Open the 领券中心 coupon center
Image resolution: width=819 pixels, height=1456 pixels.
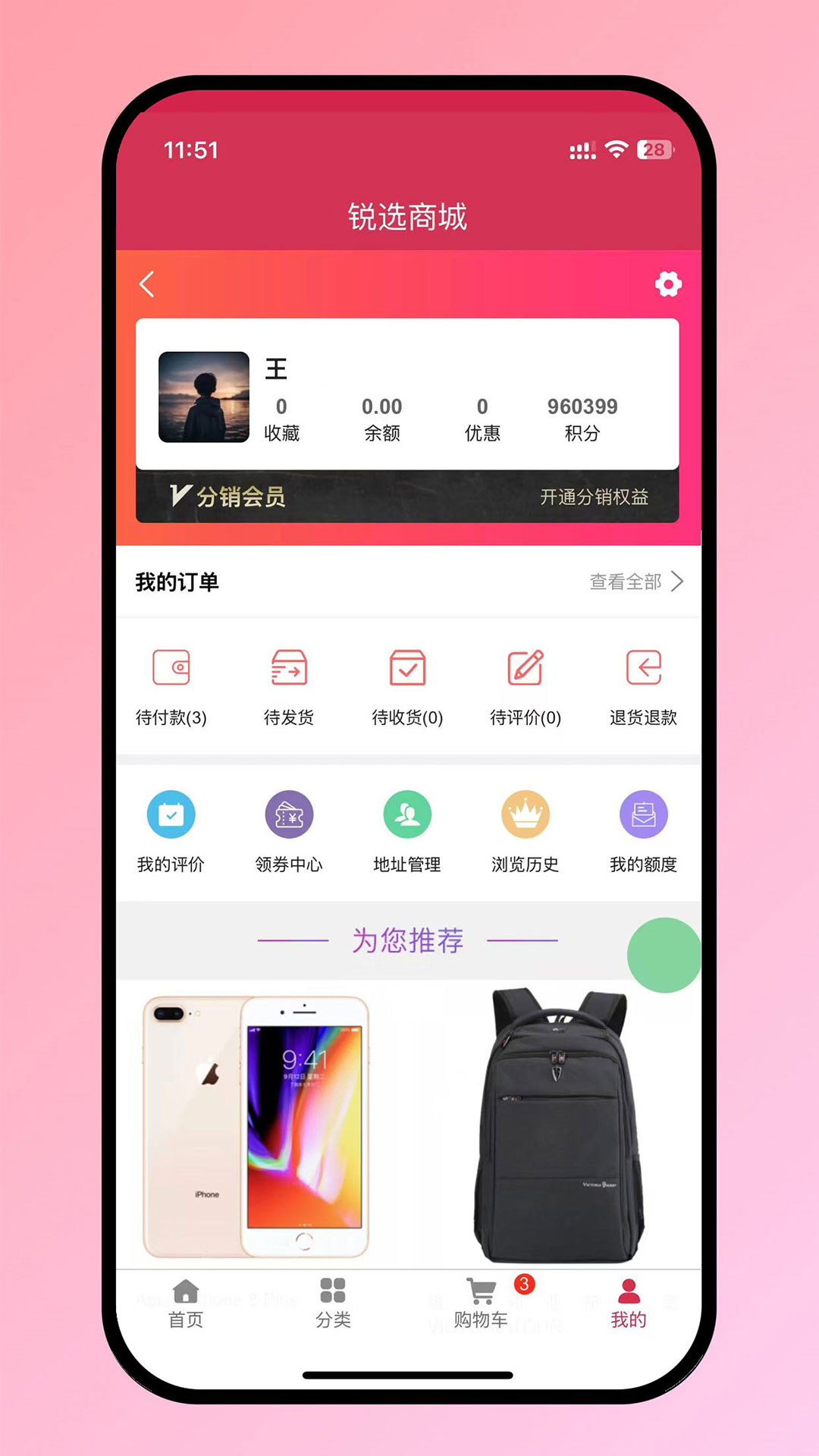[288, 833]
